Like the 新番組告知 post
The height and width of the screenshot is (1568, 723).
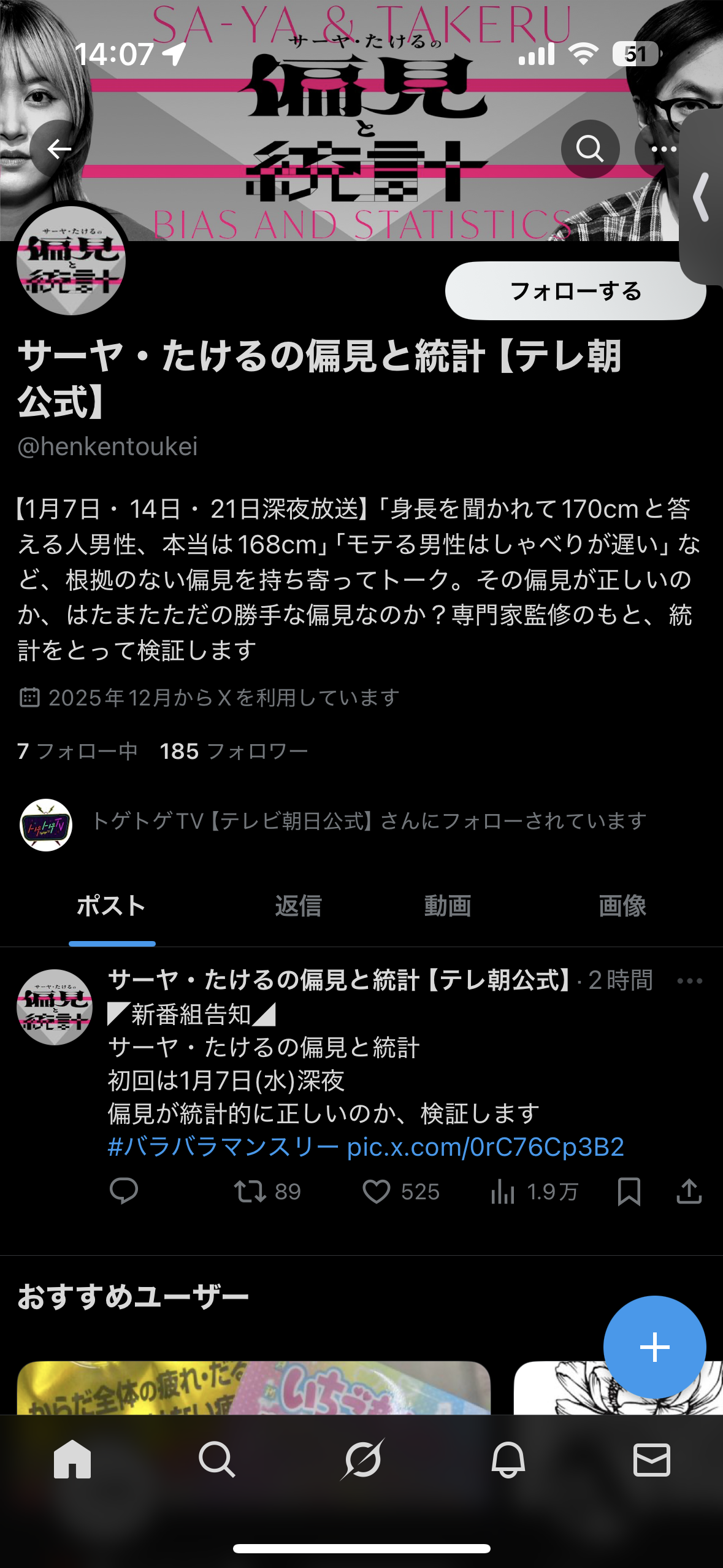[x=377, y=1191]
